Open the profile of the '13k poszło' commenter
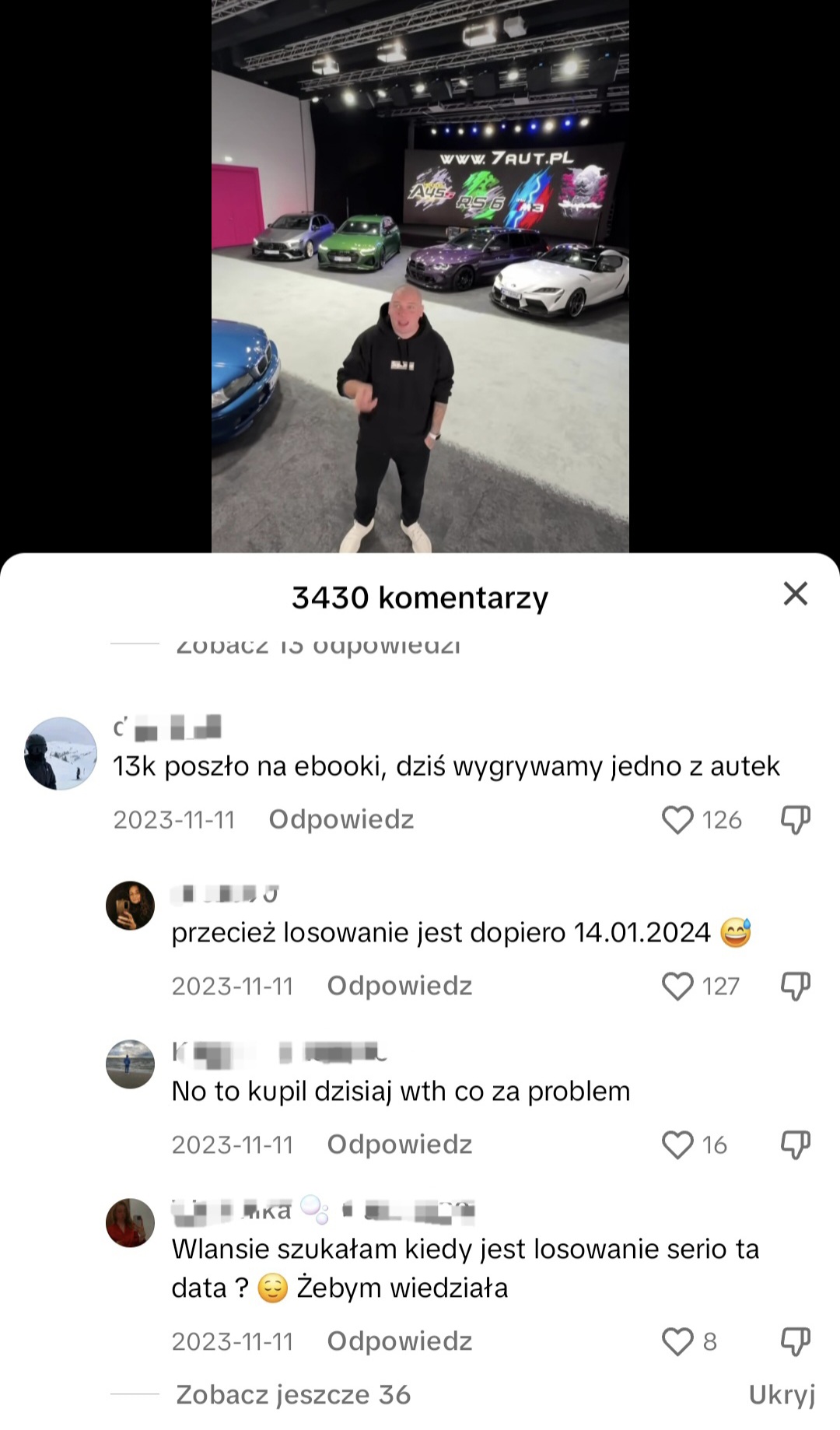This screenshot has width=840, height=1430. [x=61, y=753]
